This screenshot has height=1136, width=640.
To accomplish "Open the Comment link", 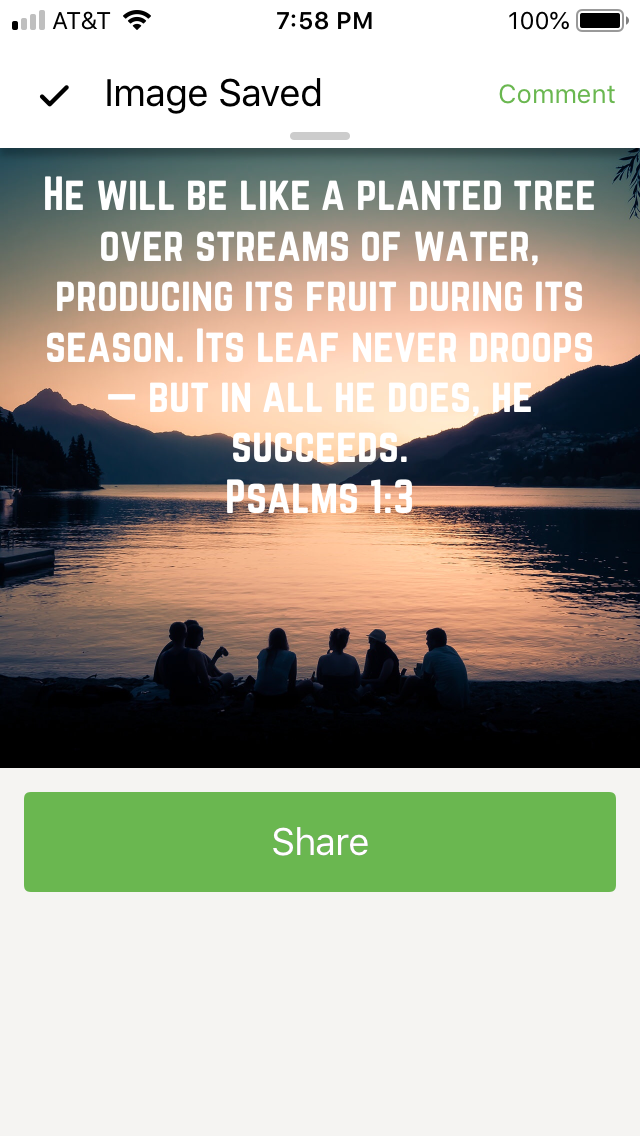I will 557,94.
